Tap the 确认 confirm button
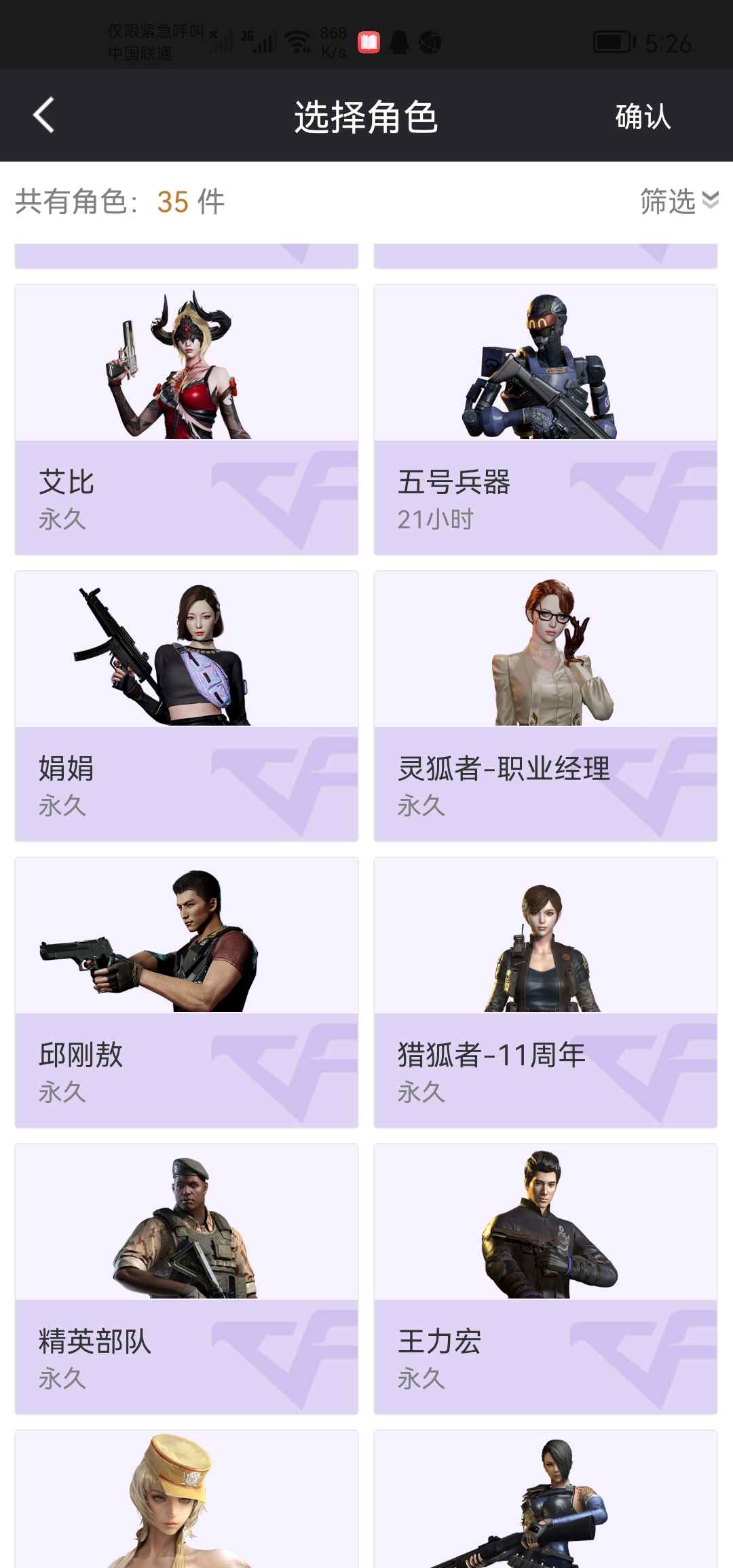Image resolution: width=733 pixels, height=1568 pixels. 641,117
